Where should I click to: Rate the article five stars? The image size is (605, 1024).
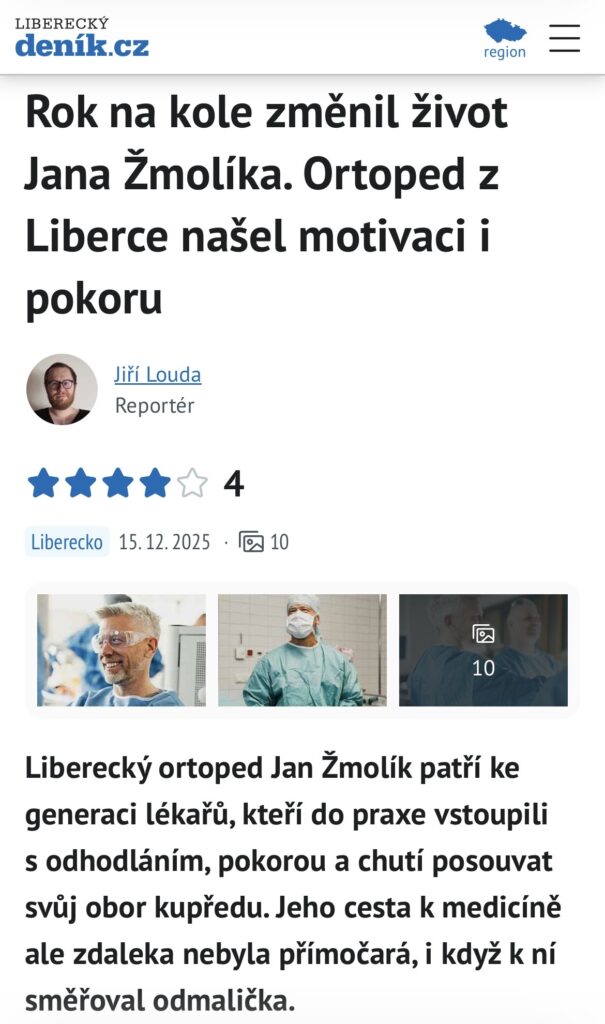(x=192, y=484)
